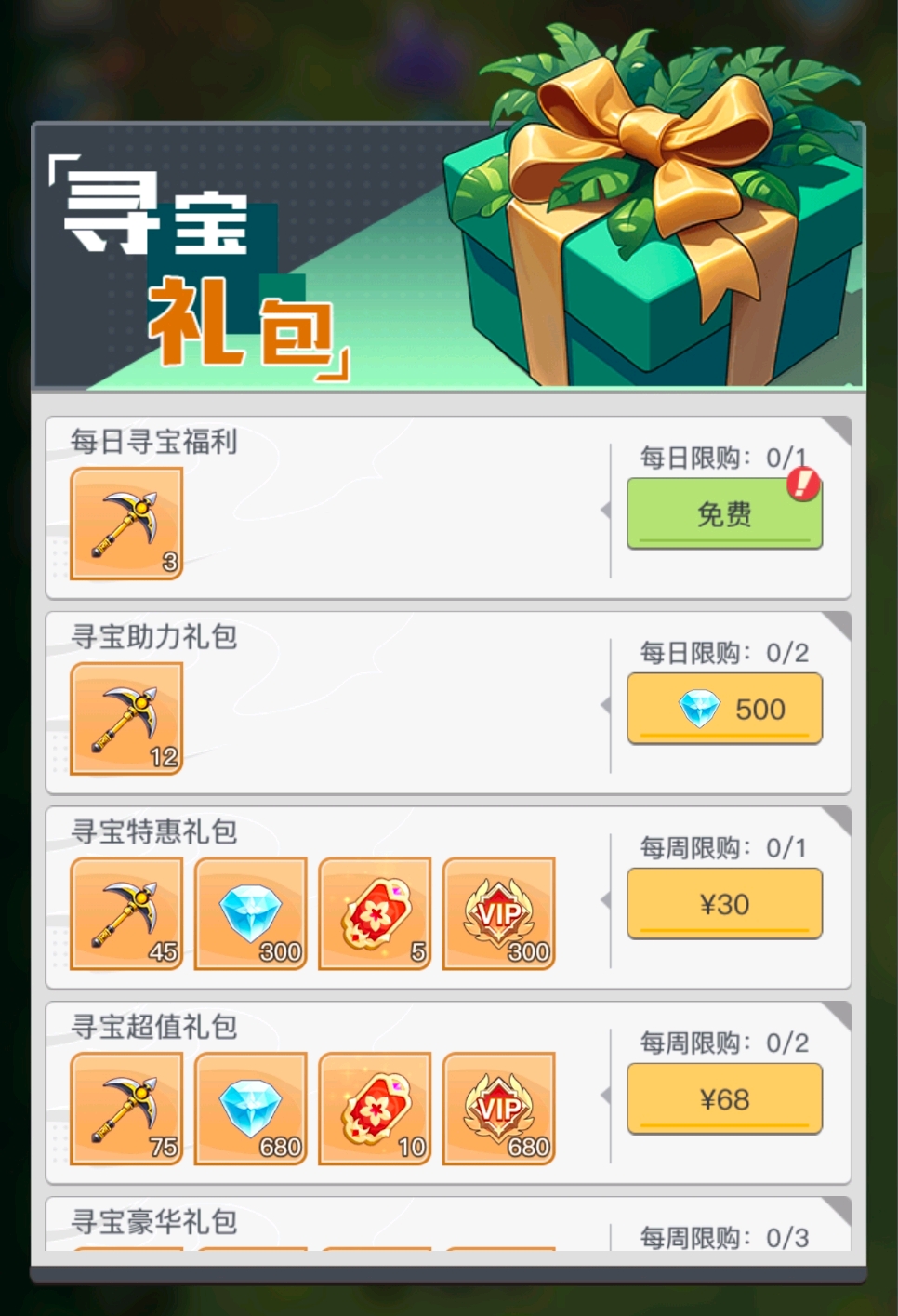The width and height of the screenshot is (898, 1316).
Task: Inspect the red envelope x5 in 寻宝特惠礼包
Action: [375, 914]
